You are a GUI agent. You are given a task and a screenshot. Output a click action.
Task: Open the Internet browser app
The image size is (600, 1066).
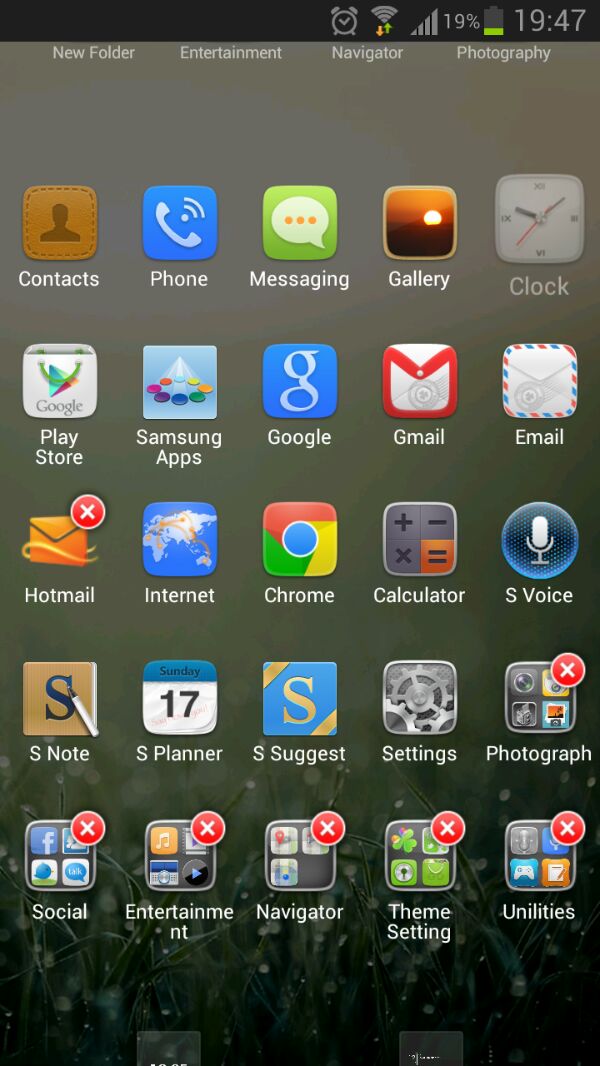tap(180, 540)
